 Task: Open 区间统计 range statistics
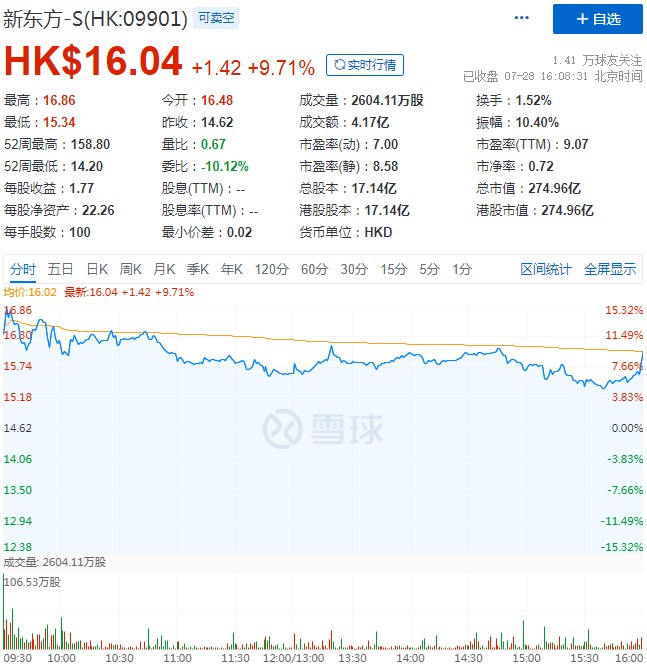pyautogui.click(x=546, y=269)
